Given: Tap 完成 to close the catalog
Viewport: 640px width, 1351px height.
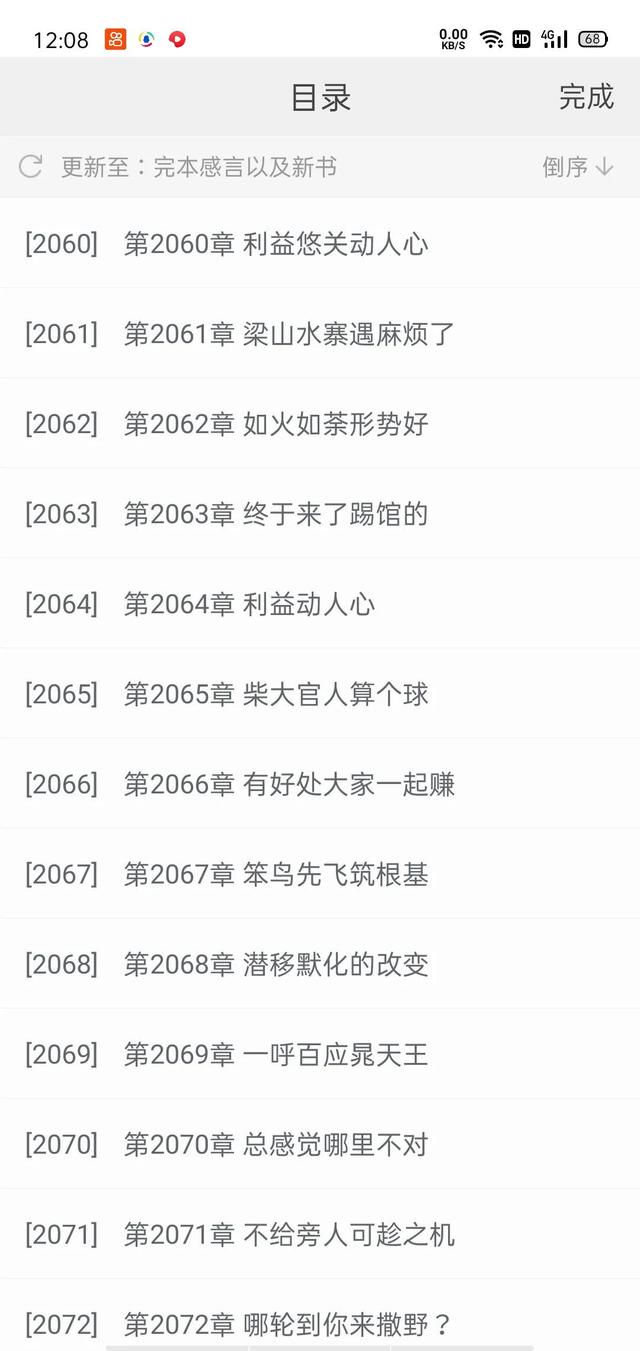Looking at the screenshot, I should pyautogui.click(x=586, y=97).
